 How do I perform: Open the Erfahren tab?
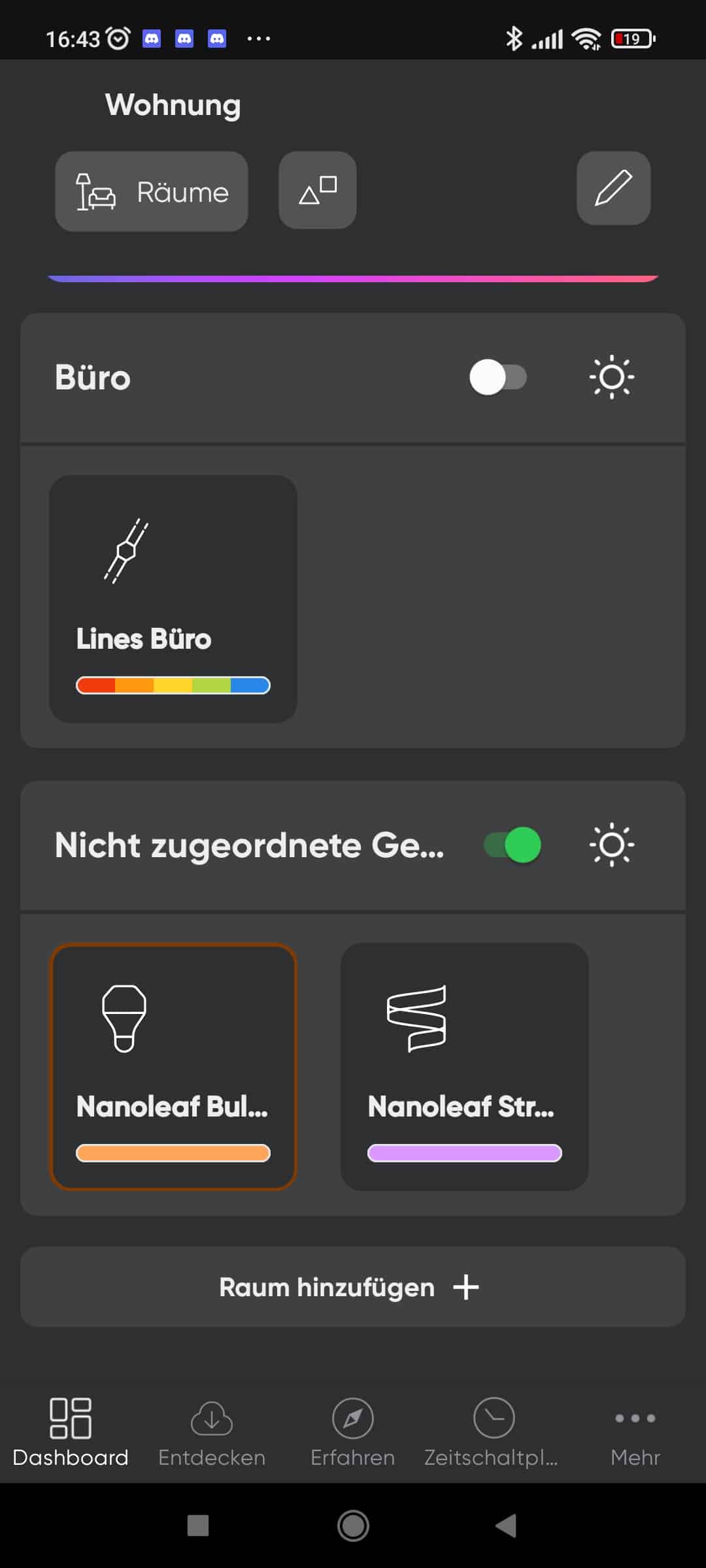[x=353, y=1431]
